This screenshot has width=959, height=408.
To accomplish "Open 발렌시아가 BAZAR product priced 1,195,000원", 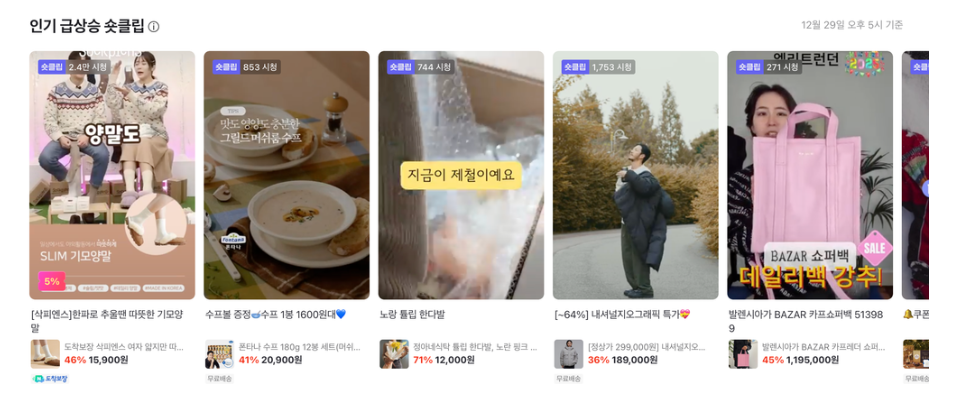I will click(x=808, y=354).
